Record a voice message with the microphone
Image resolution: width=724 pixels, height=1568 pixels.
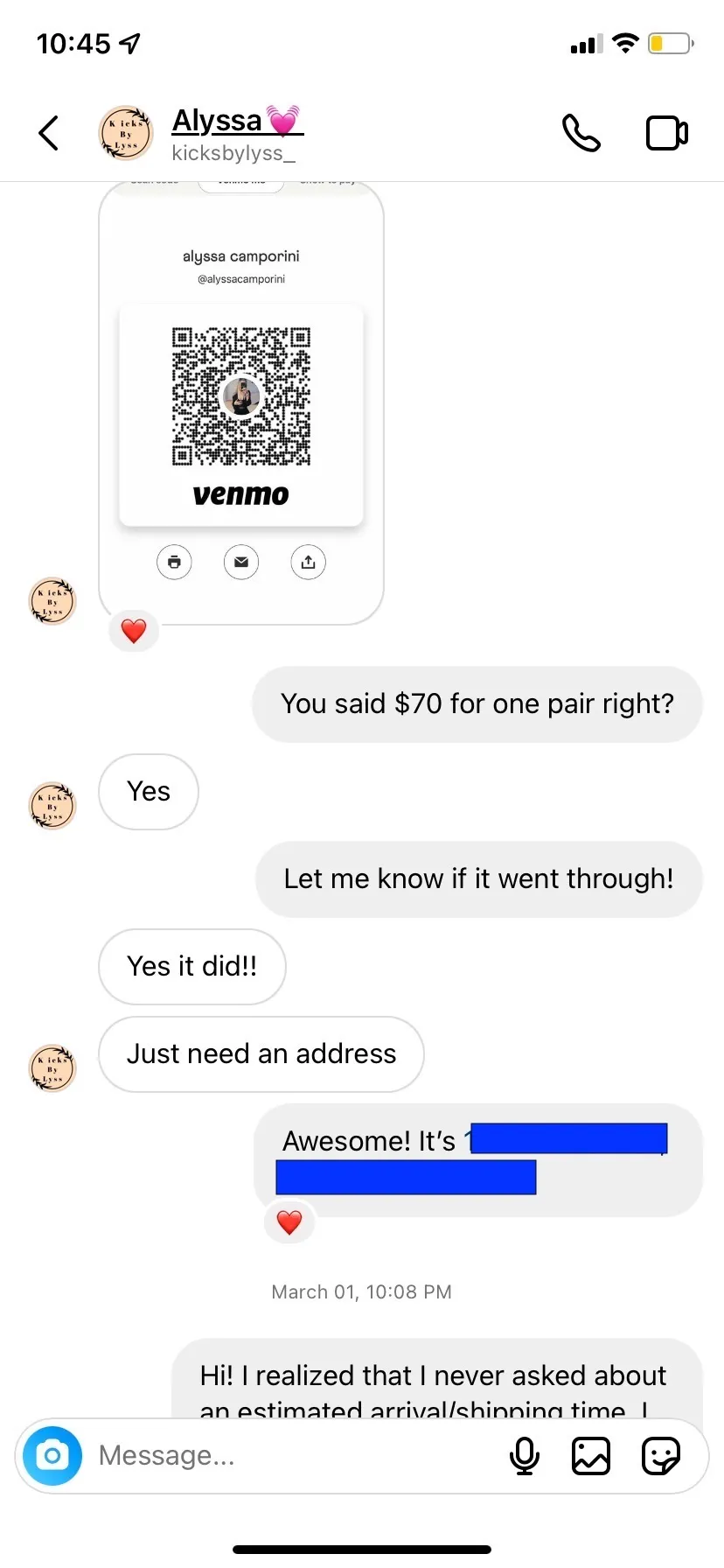pos(525,1456)
